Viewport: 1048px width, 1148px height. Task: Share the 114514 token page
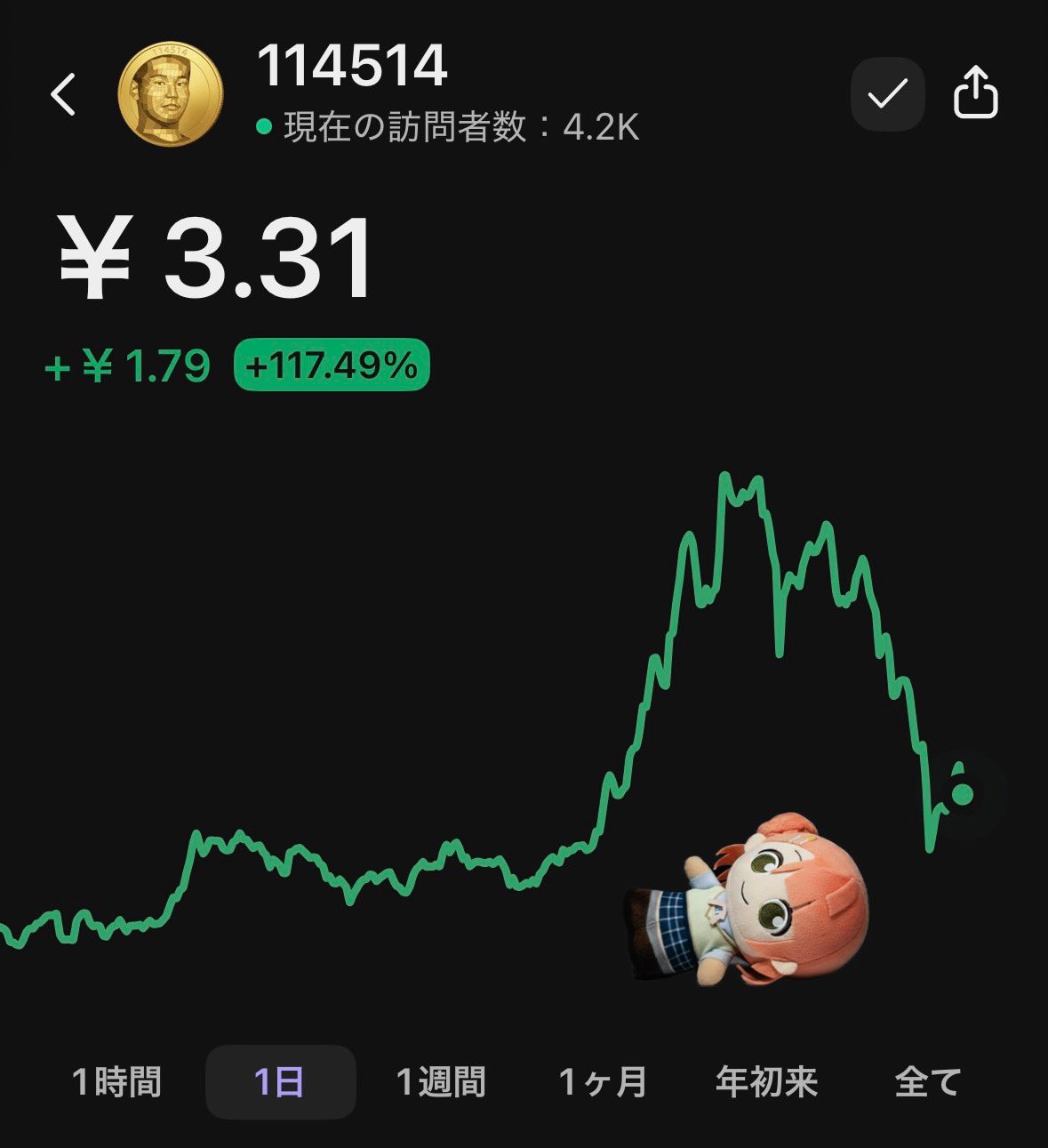(x=976, y=92)
